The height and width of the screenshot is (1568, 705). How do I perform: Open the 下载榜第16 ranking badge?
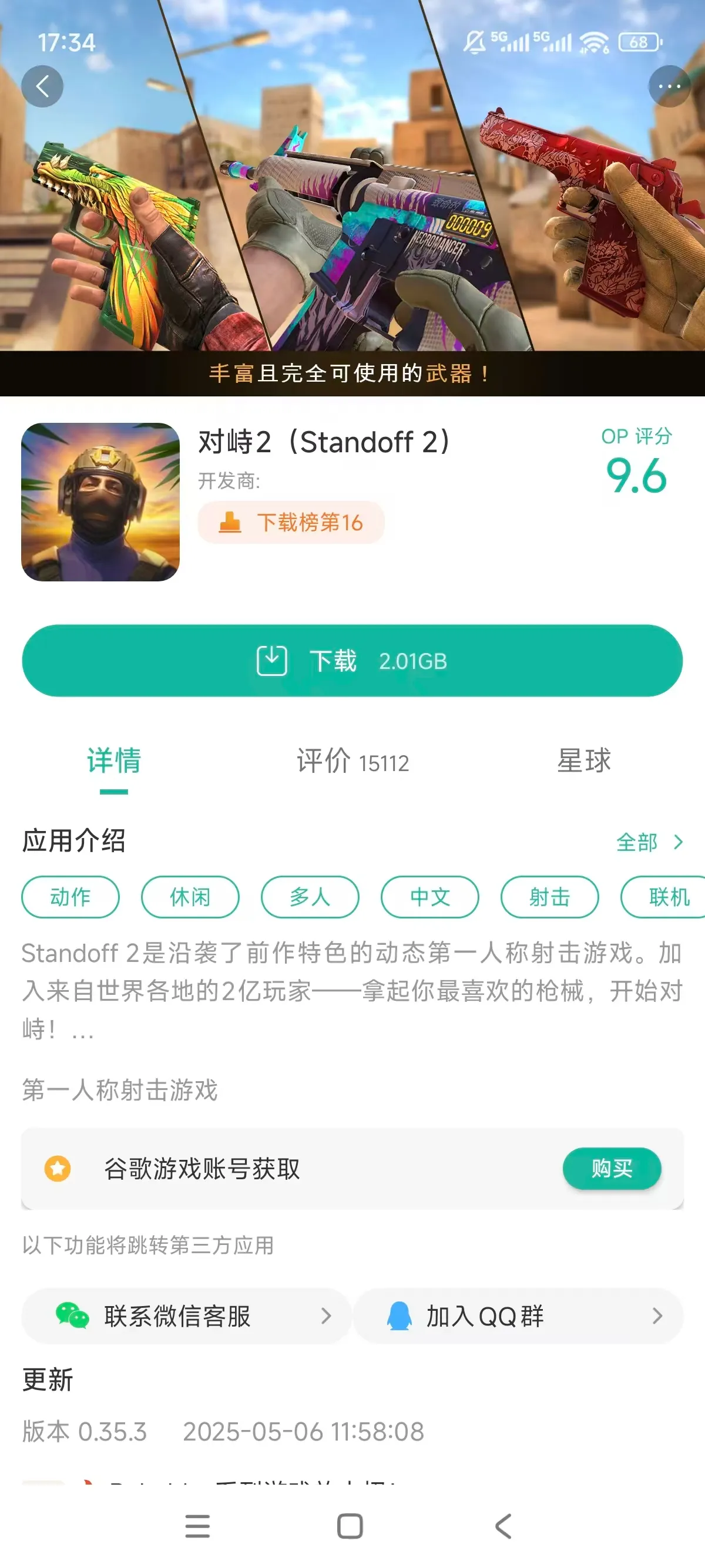point(291,522)
